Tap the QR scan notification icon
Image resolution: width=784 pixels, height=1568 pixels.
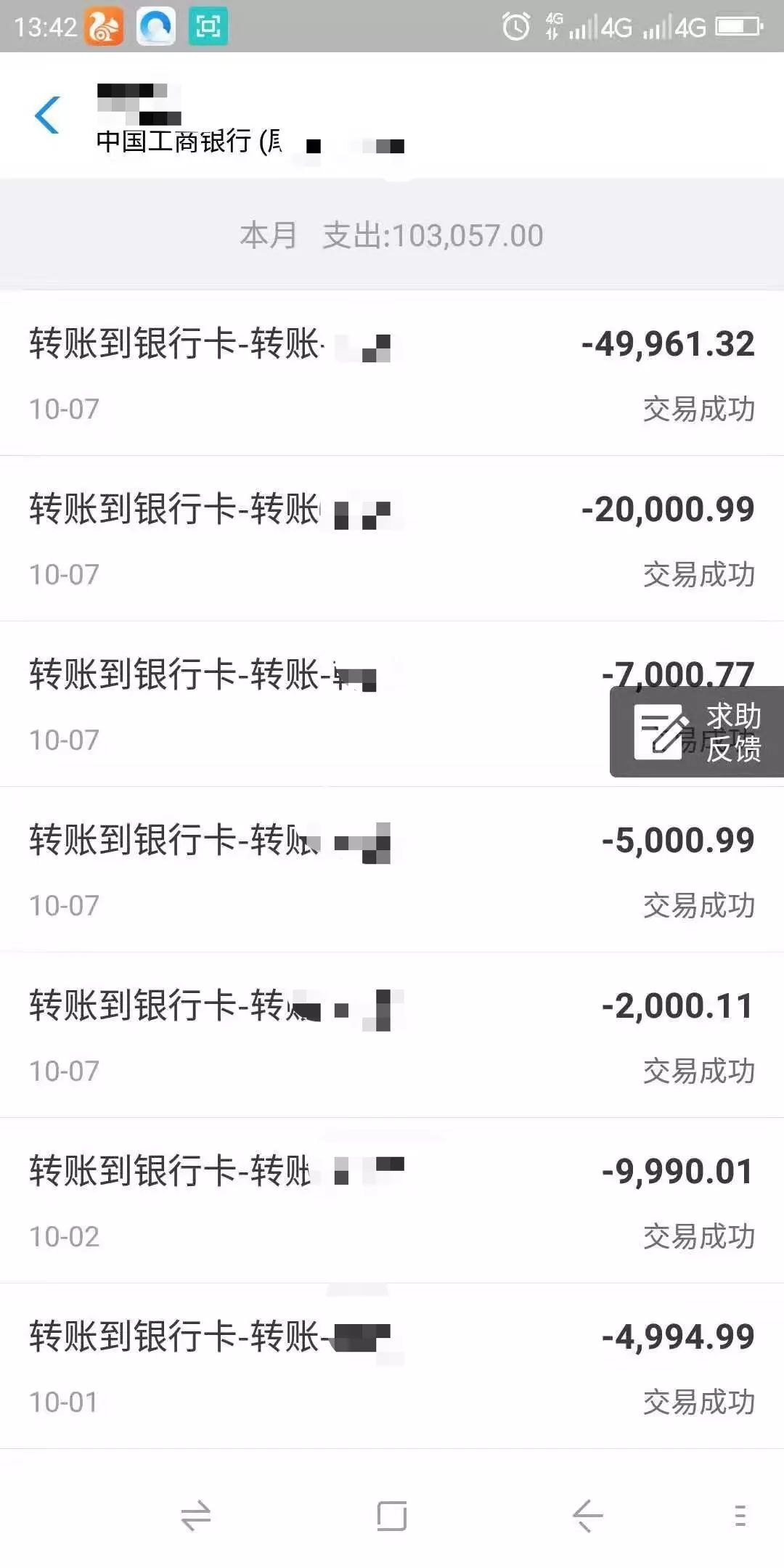pyautogui.click(x=207, y=27)
